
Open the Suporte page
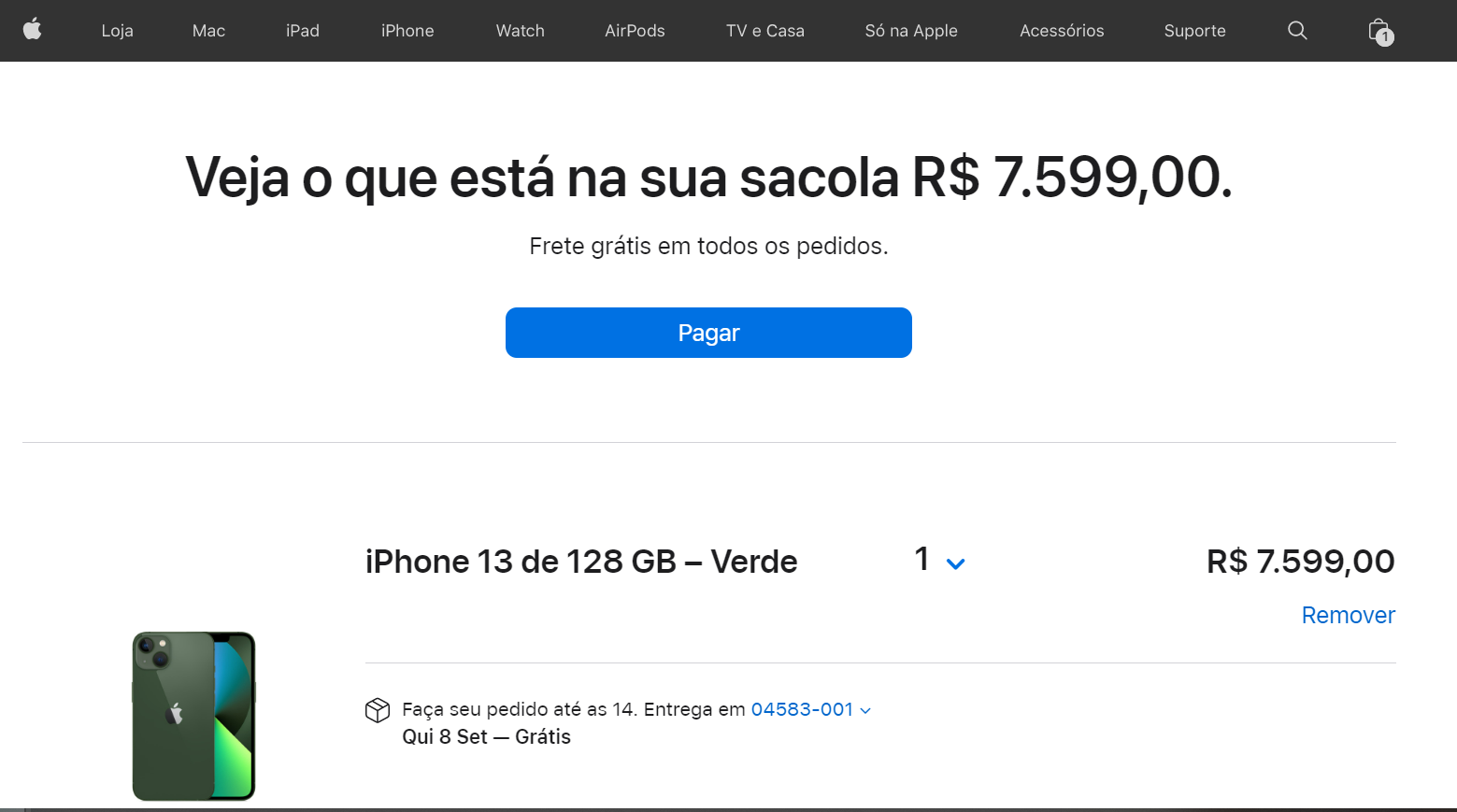(1194, 31)
